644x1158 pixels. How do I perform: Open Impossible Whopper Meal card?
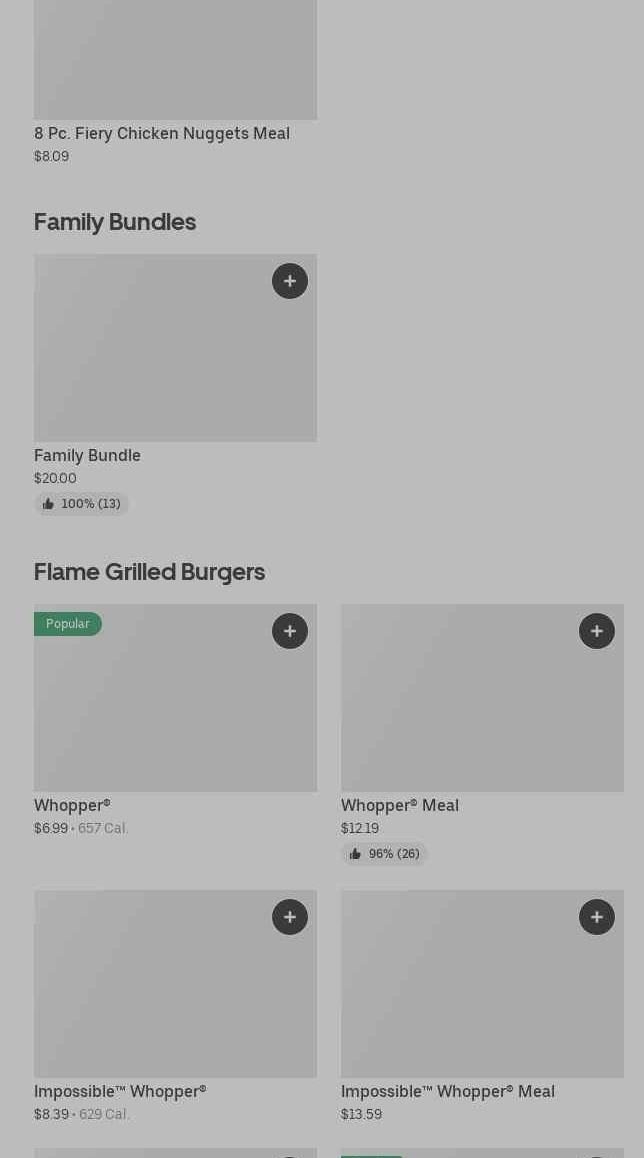click(482, 1007)
